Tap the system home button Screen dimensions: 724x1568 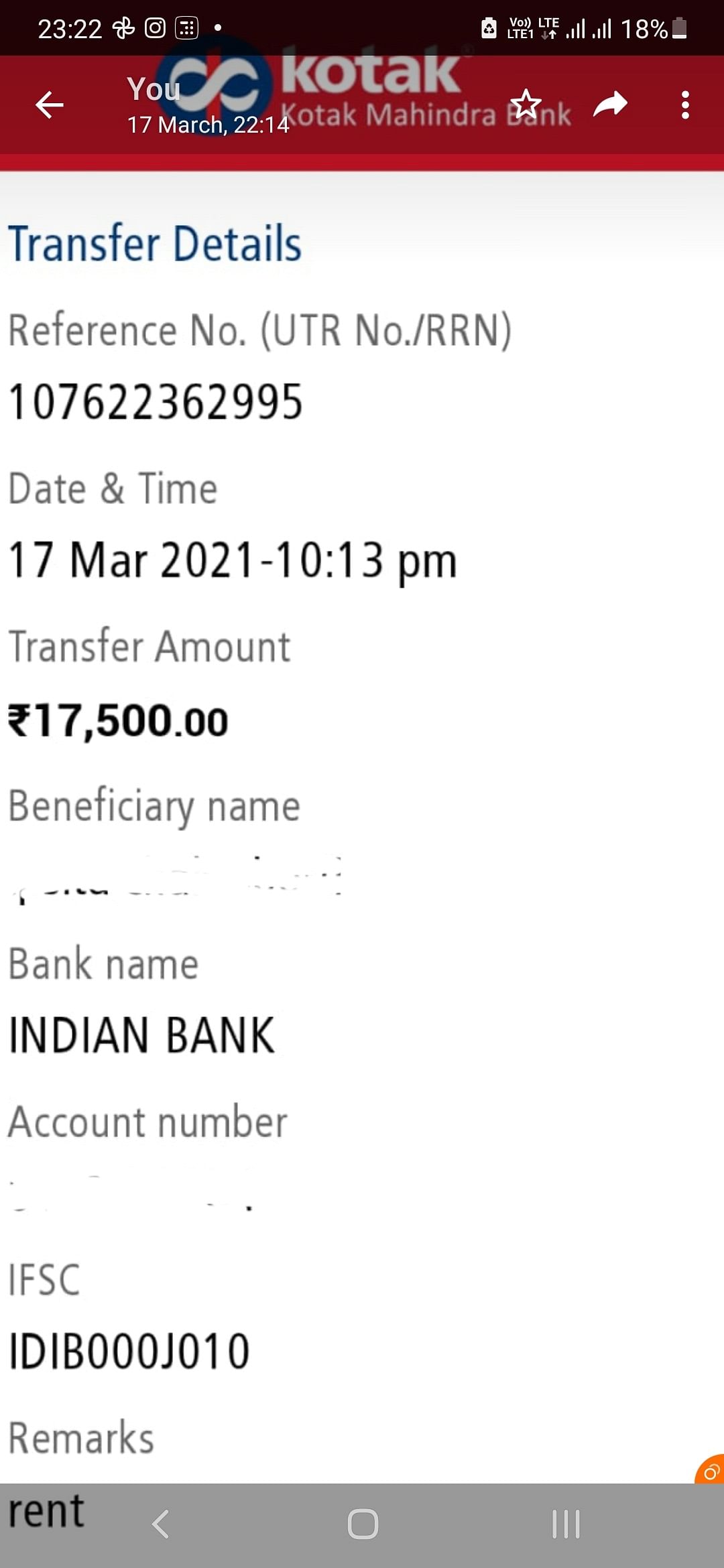(363, 1524)
